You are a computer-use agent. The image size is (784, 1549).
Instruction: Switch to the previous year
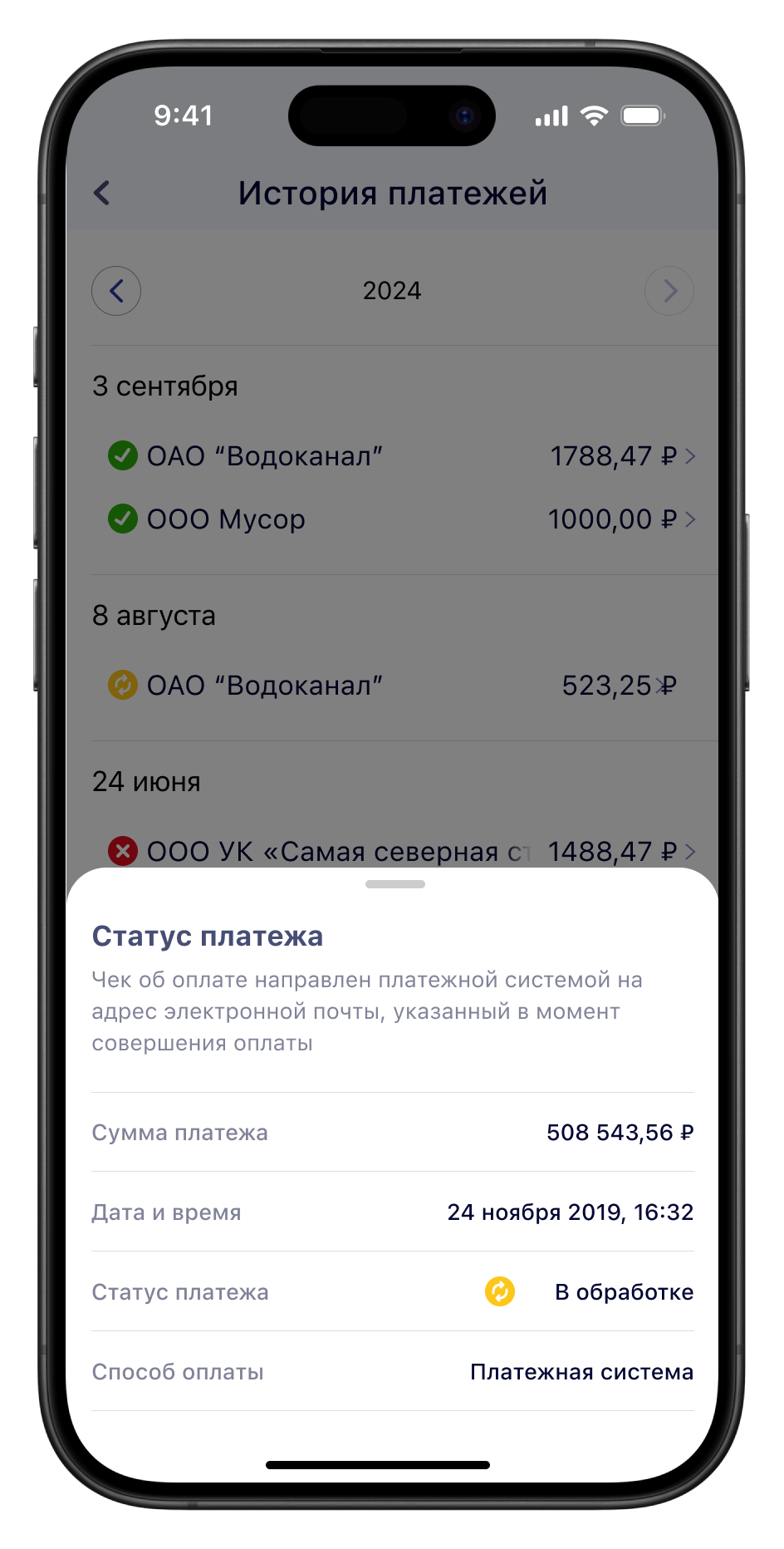[116, 291]
